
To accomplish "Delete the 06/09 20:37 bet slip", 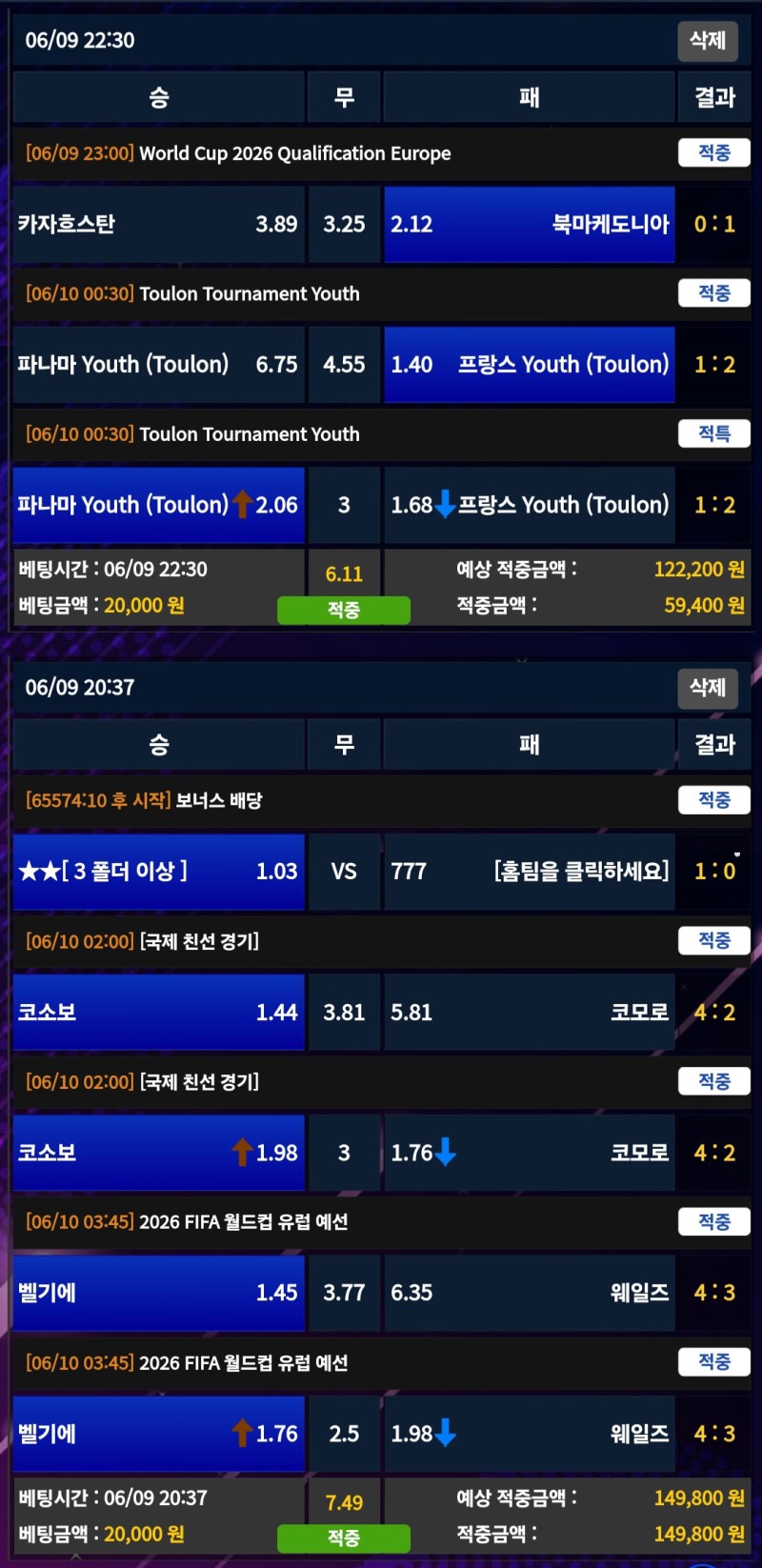I will click(707, 688).
